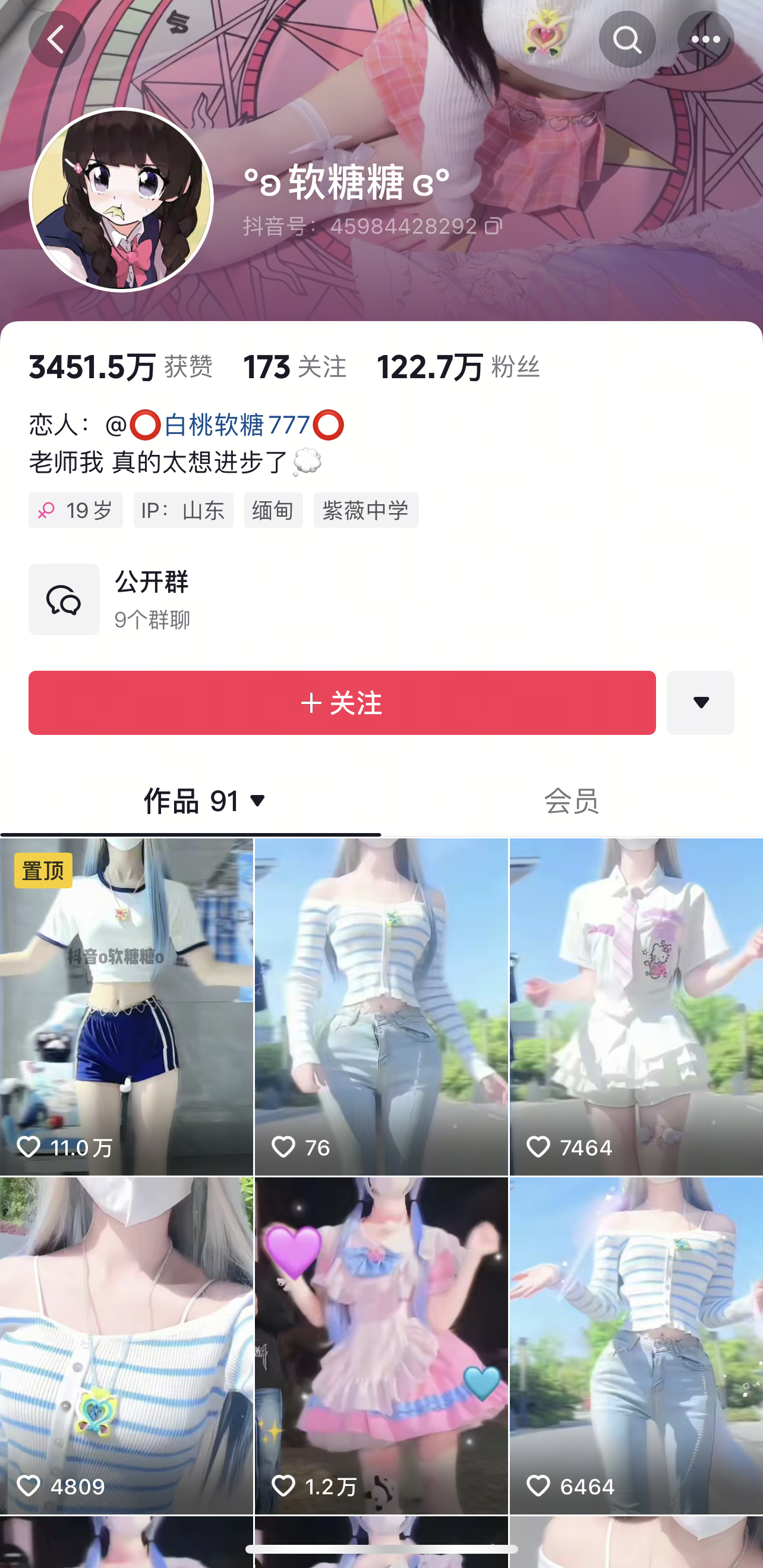This screenshot has width=763, height=1568.
Task: Open the video with 6464 likes
Action: tap(636, 1345)
